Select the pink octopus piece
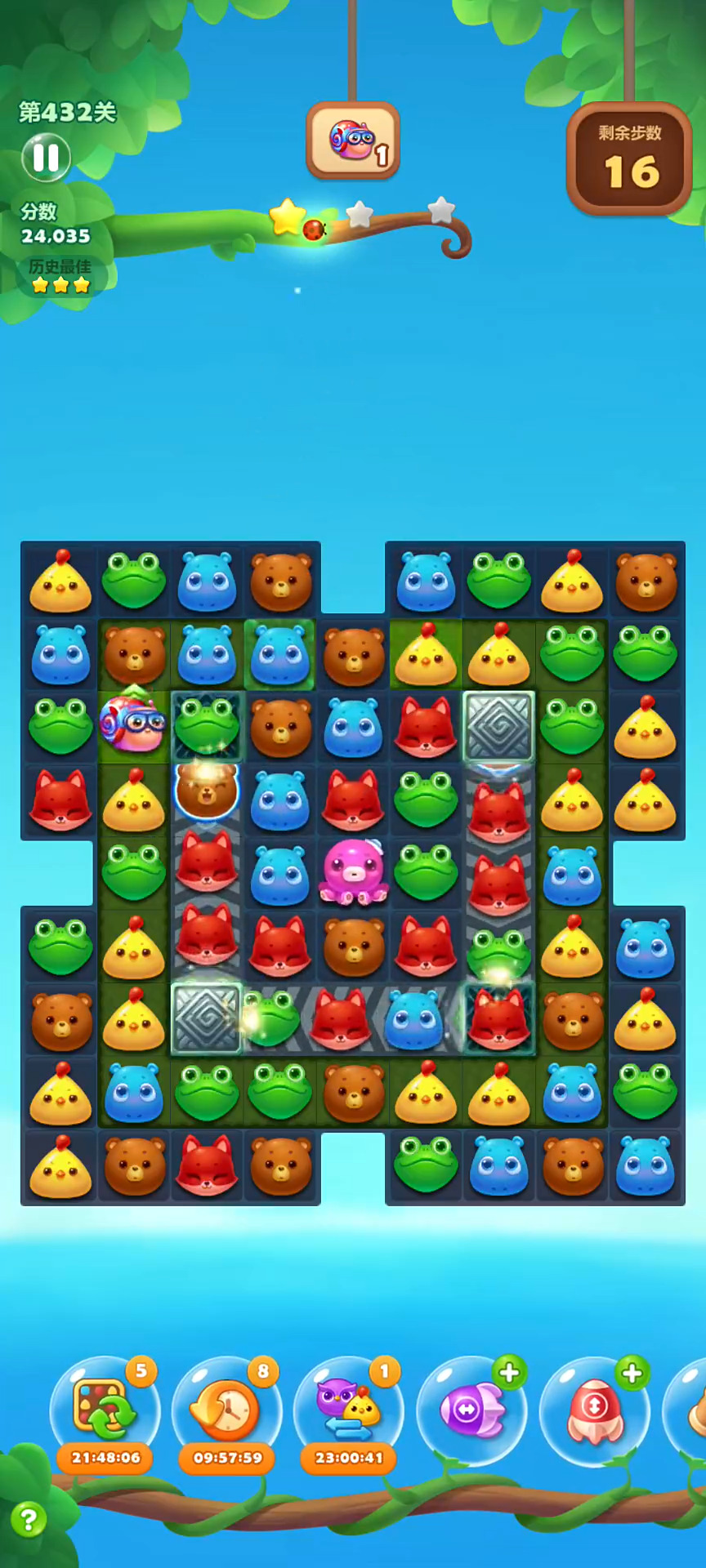Viewport: 706px width, 1568px height. pos(353,872)
